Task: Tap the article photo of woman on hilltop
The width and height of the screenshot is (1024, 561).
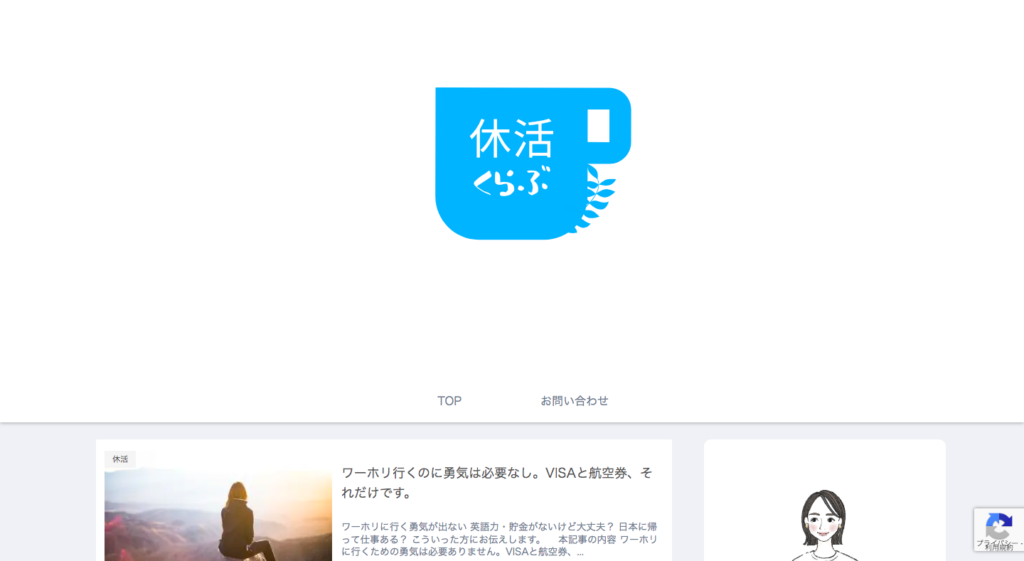Action: click(218, 516)
